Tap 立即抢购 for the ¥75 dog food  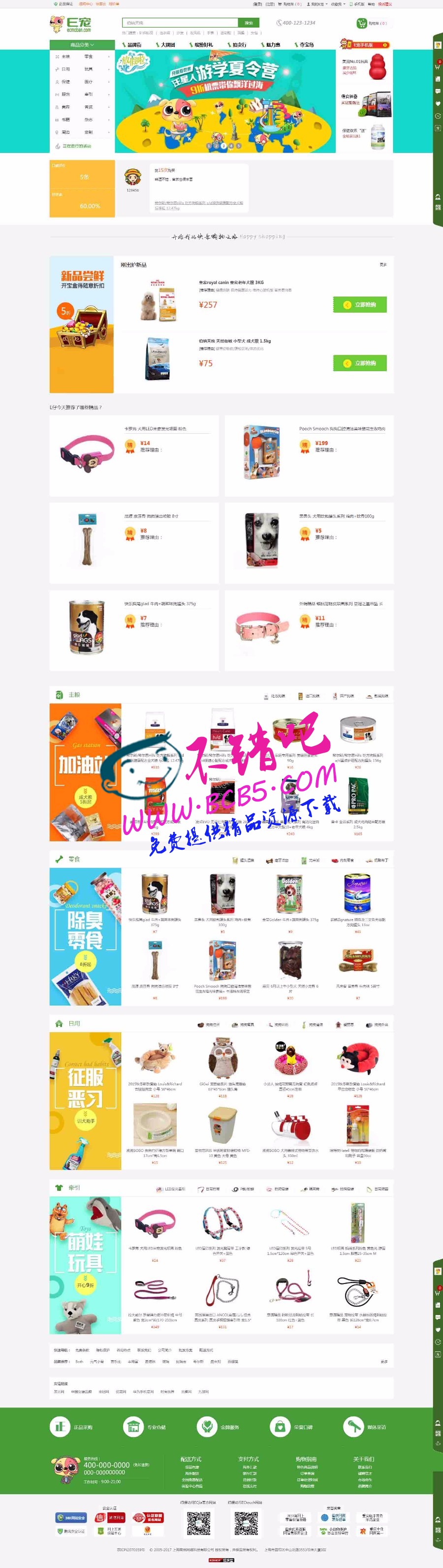pos(360,363)
